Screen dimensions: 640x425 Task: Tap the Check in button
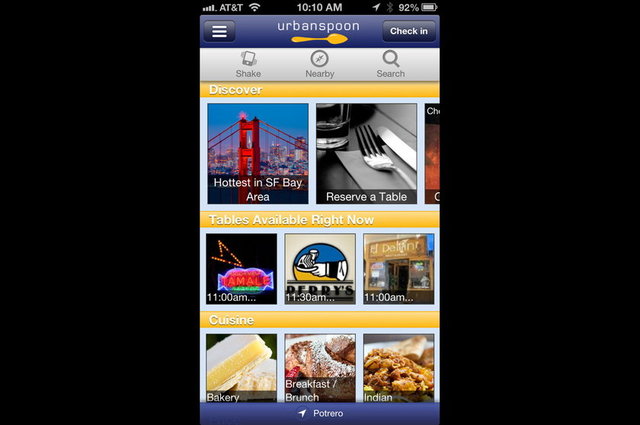(408, 31)
